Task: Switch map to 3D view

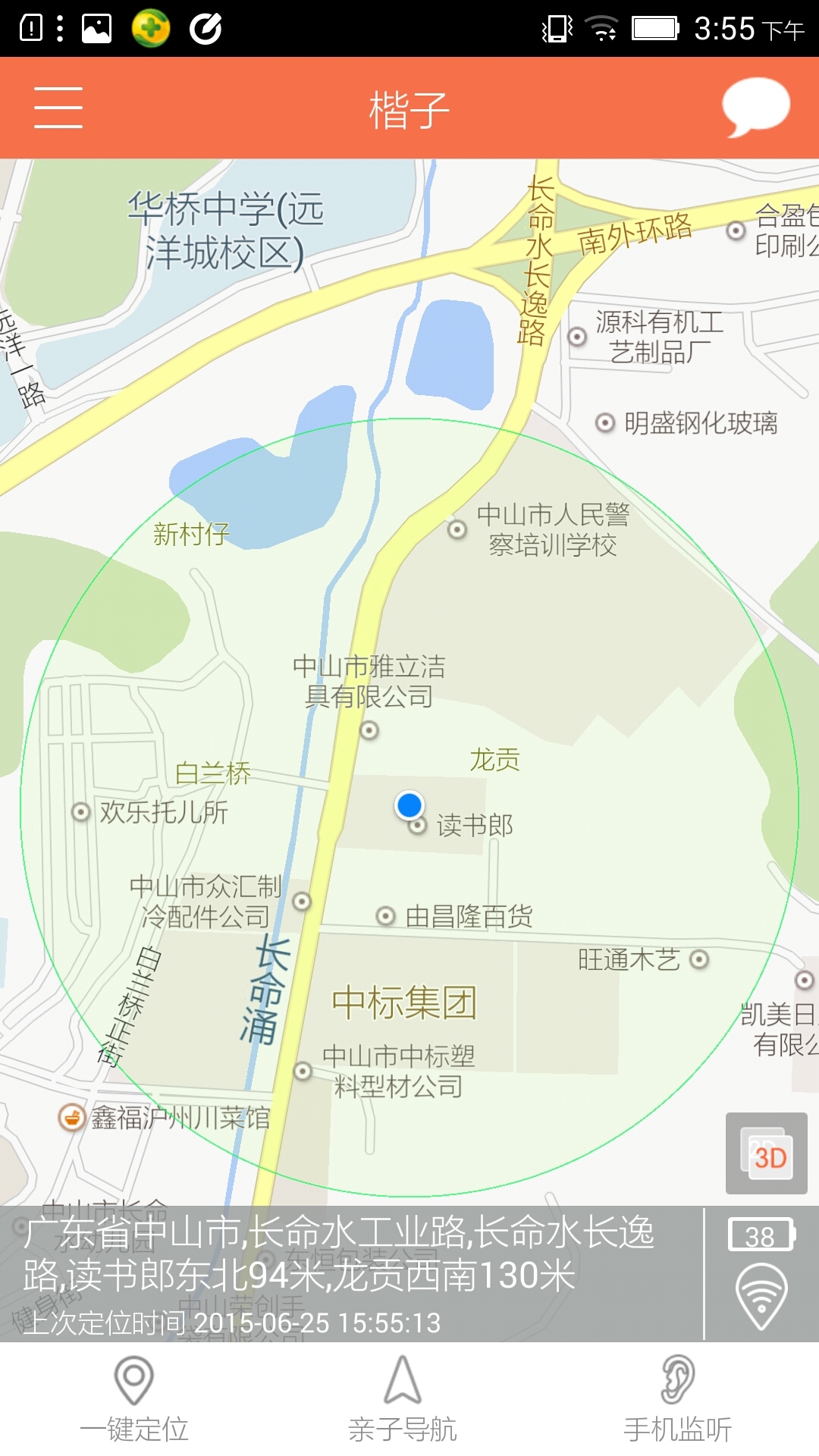Action: point(766,1153)
